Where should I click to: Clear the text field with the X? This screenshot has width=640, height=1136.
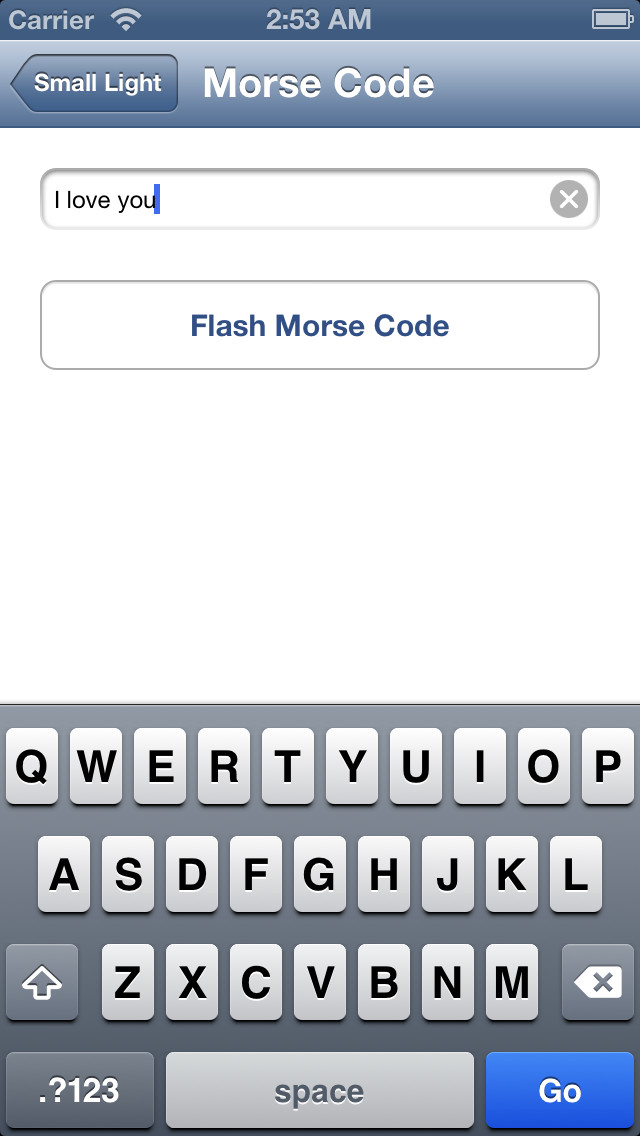point(569,199)
